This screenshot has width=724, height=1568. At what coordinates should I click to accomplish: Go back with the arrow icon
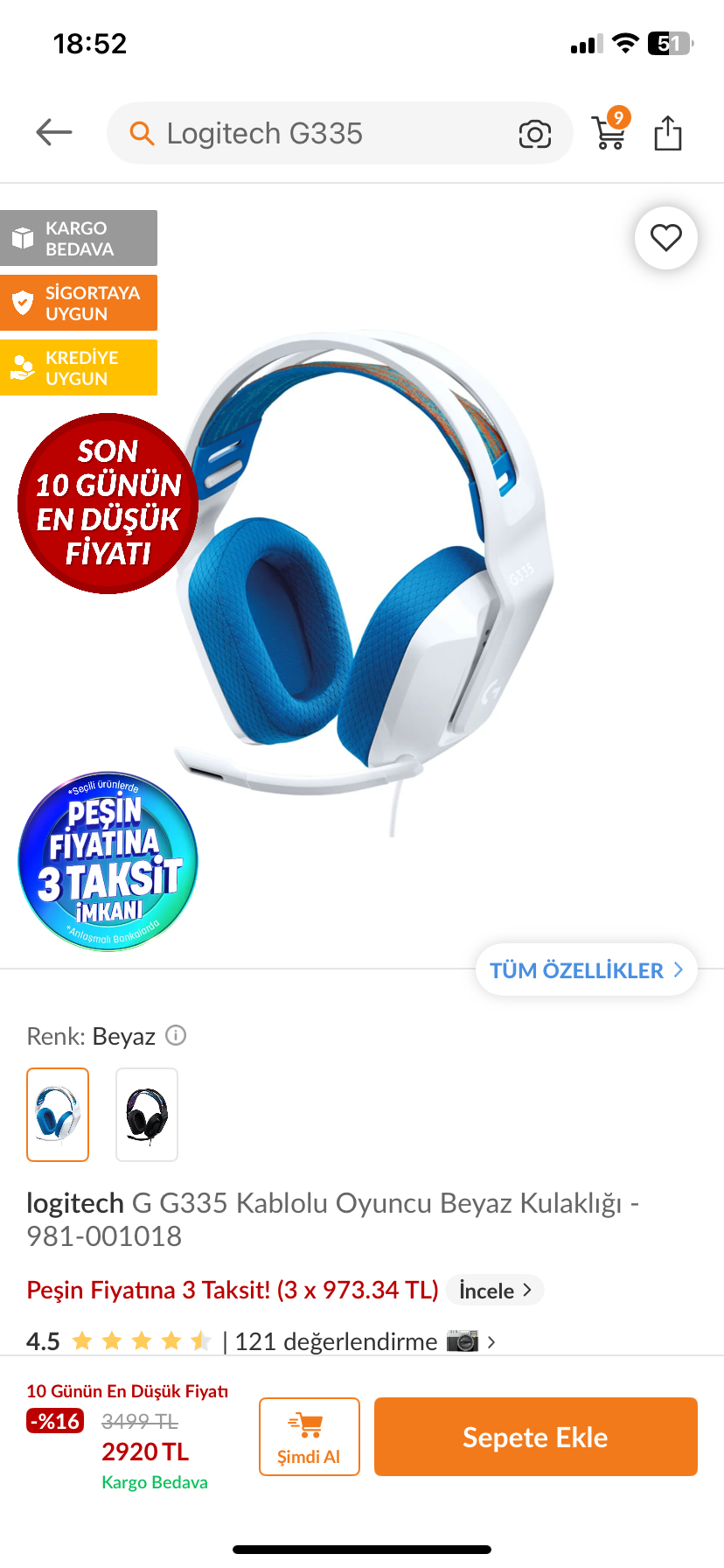click(54, 133)
